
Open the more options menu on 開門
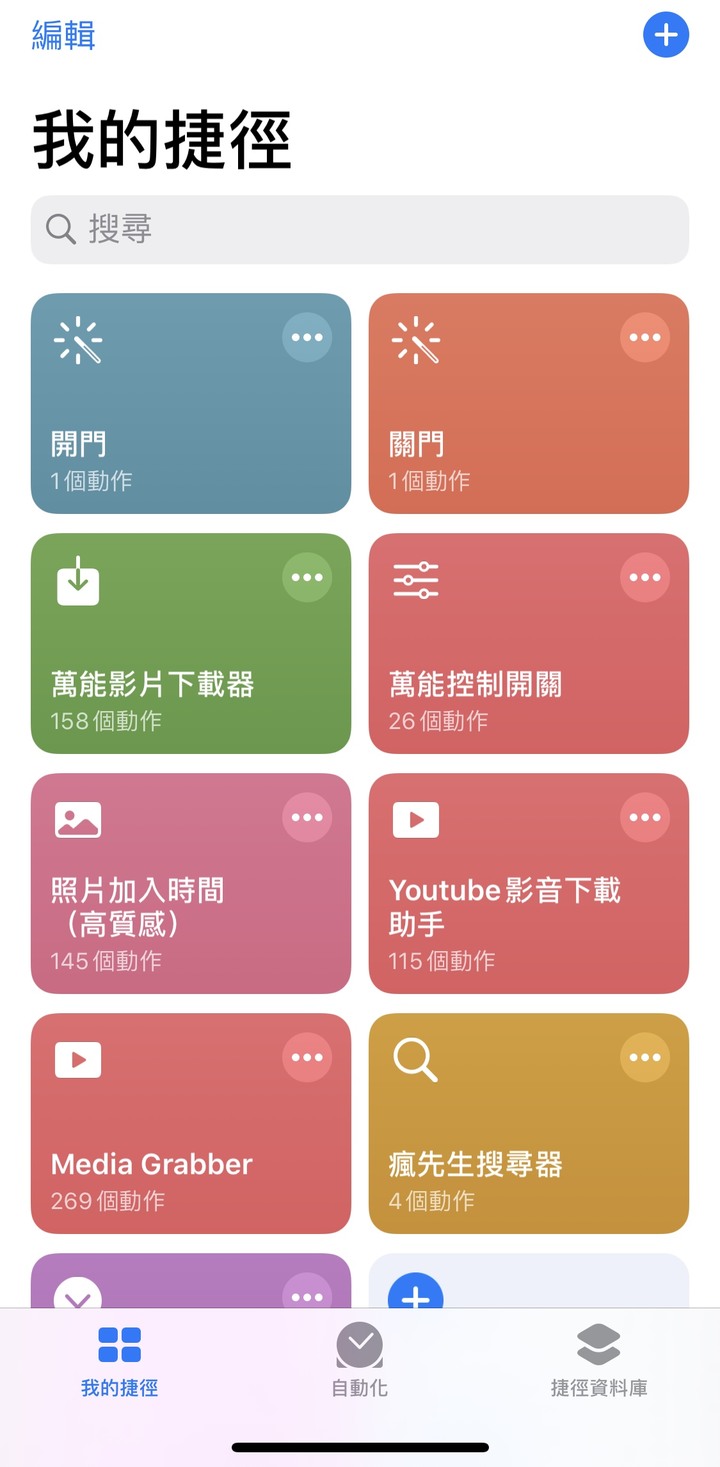click(x=307, y=337)
